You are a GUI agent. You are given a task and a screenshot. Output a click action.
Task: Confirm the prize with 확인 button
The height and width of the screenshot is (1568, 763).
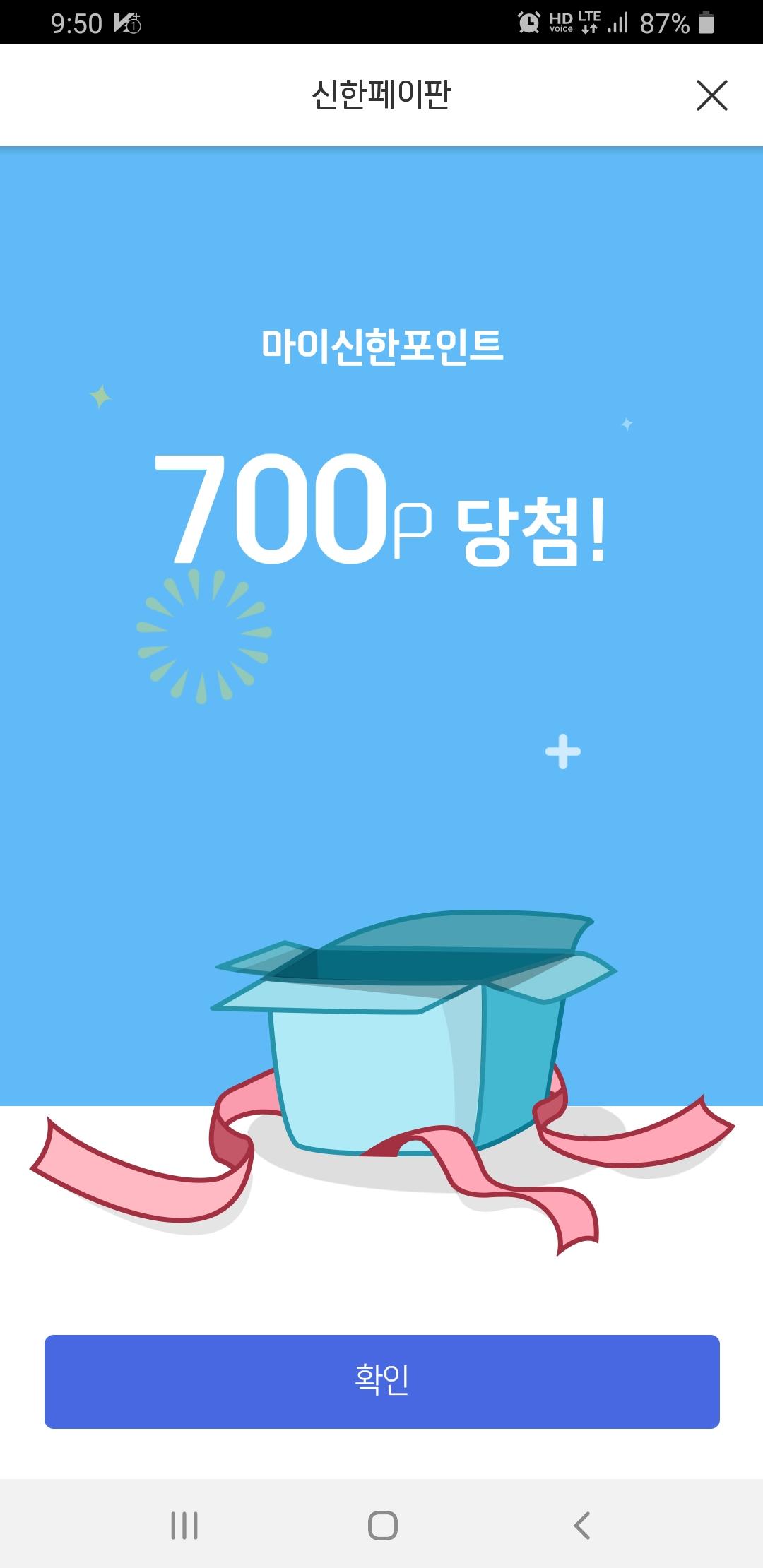pyautogui.click(x=381, y=1382)
